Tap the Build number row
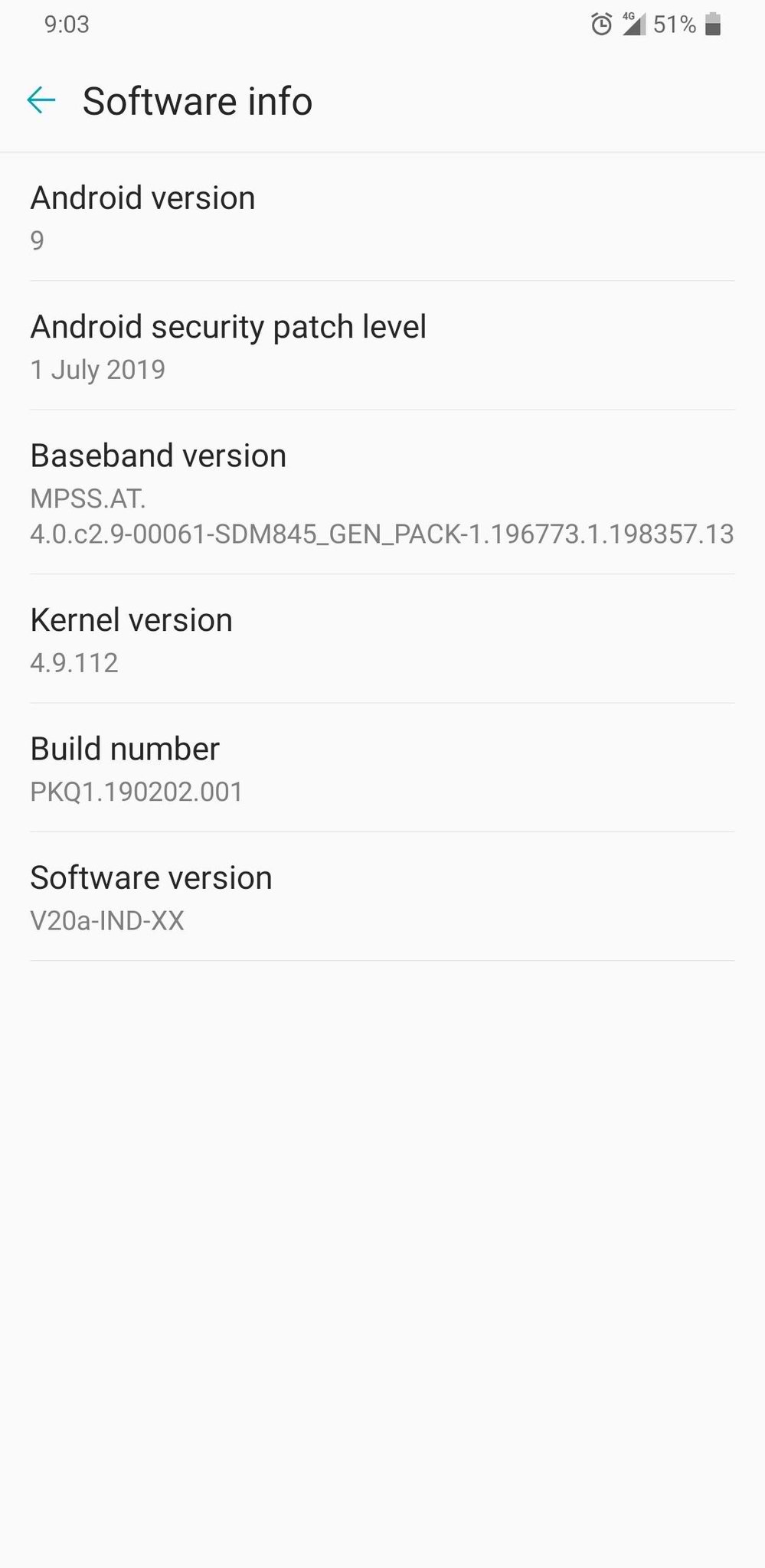 click(x=382, y=769)
